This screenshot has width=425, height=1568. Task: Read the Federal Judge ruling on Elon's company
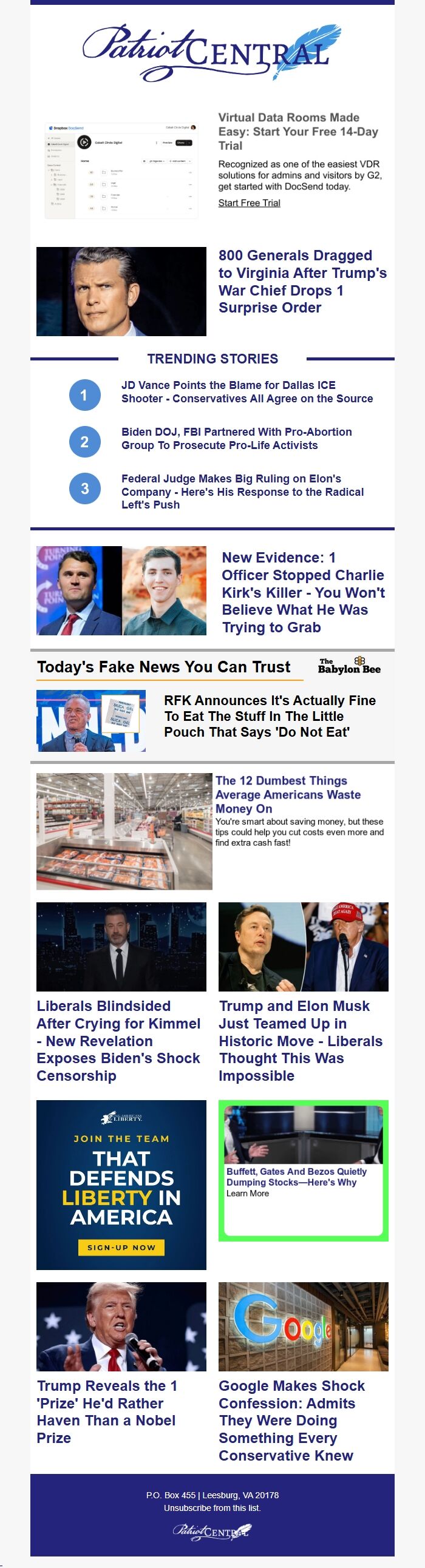tap(242, 492)
